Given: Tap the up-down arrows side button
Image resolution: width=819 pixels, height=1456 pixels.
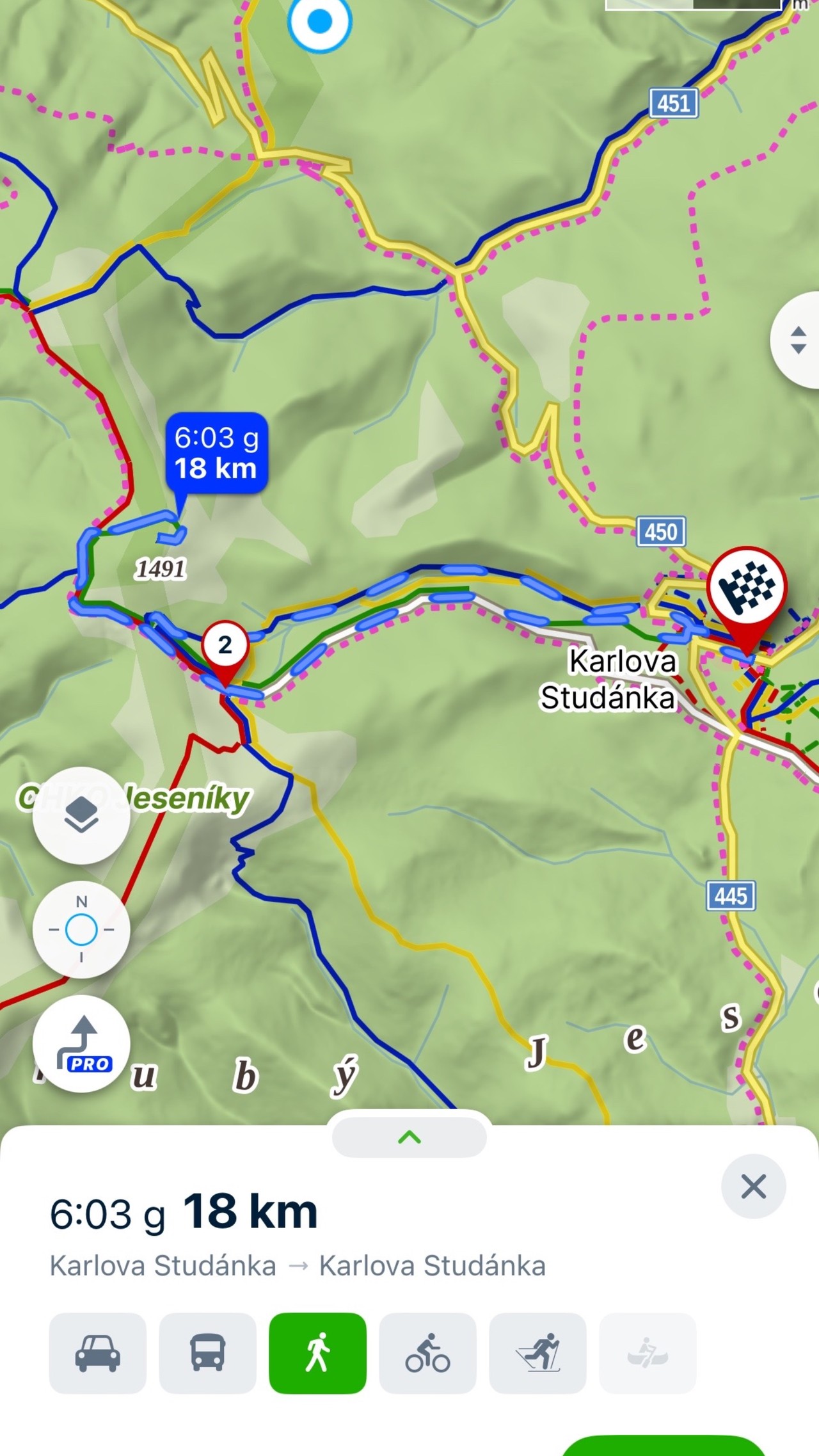Looking at the screenshot, I should point(797,340).
